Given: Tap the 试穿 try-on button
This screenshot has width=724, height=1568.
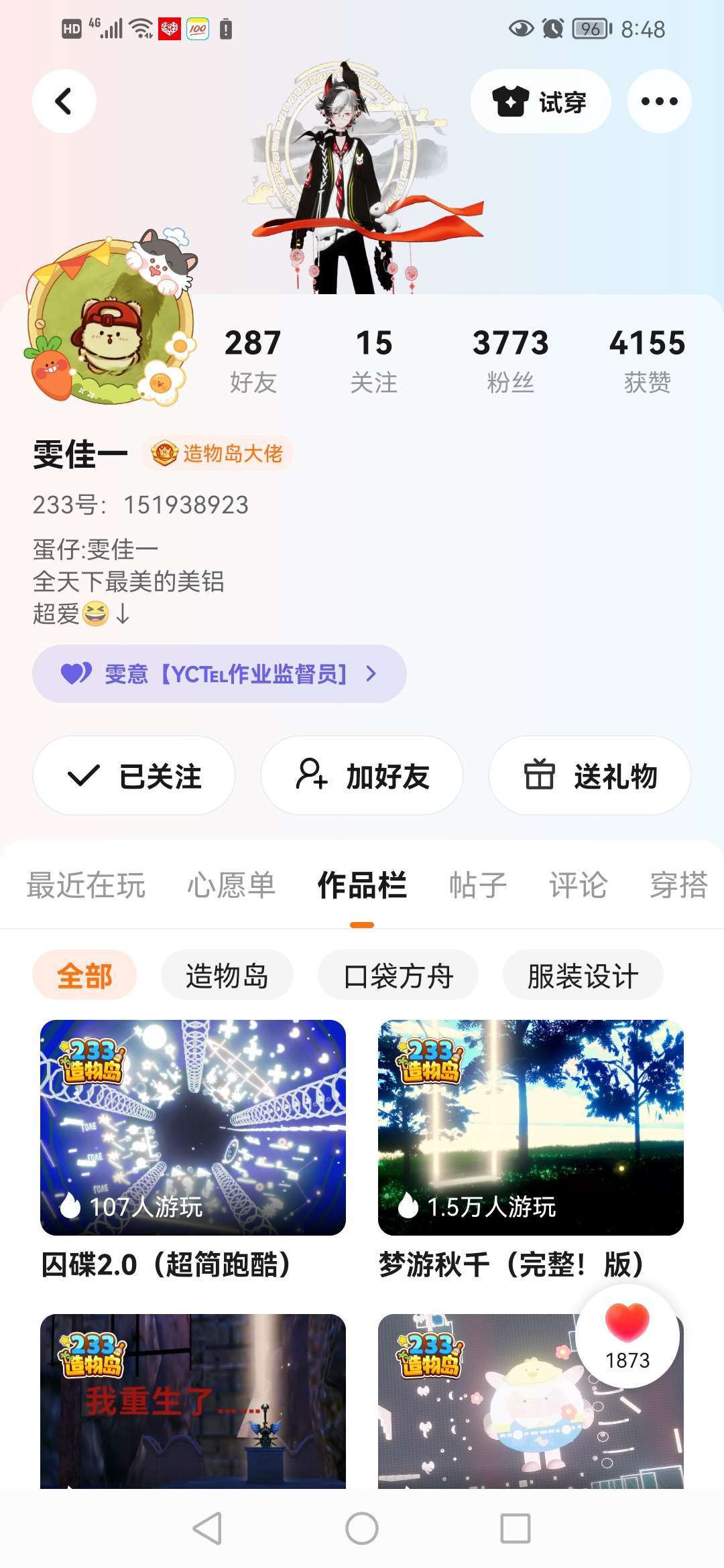Looking at the screenshot, I should click(x=540, y=101).
